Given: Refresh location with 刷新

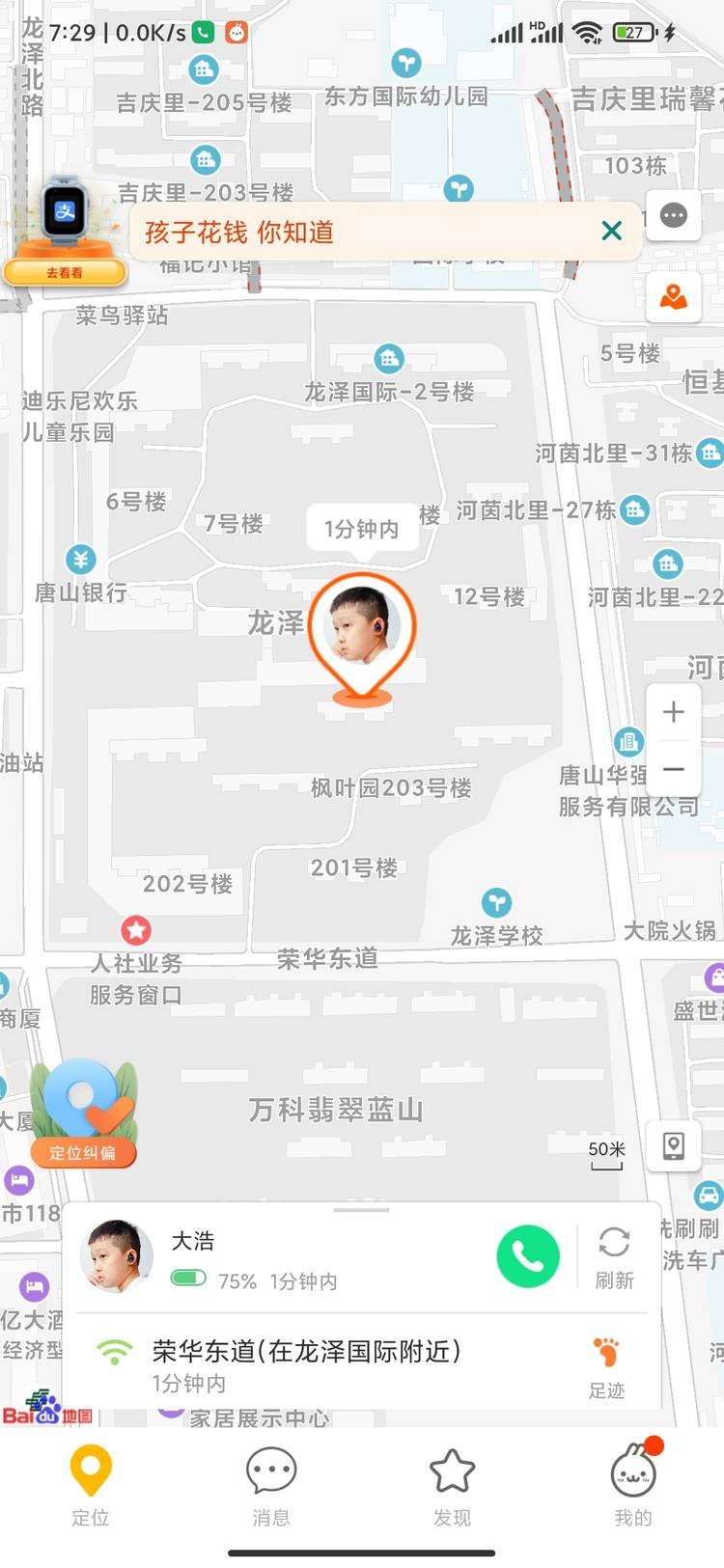Looking at the screenshot, I should 614,1256.
